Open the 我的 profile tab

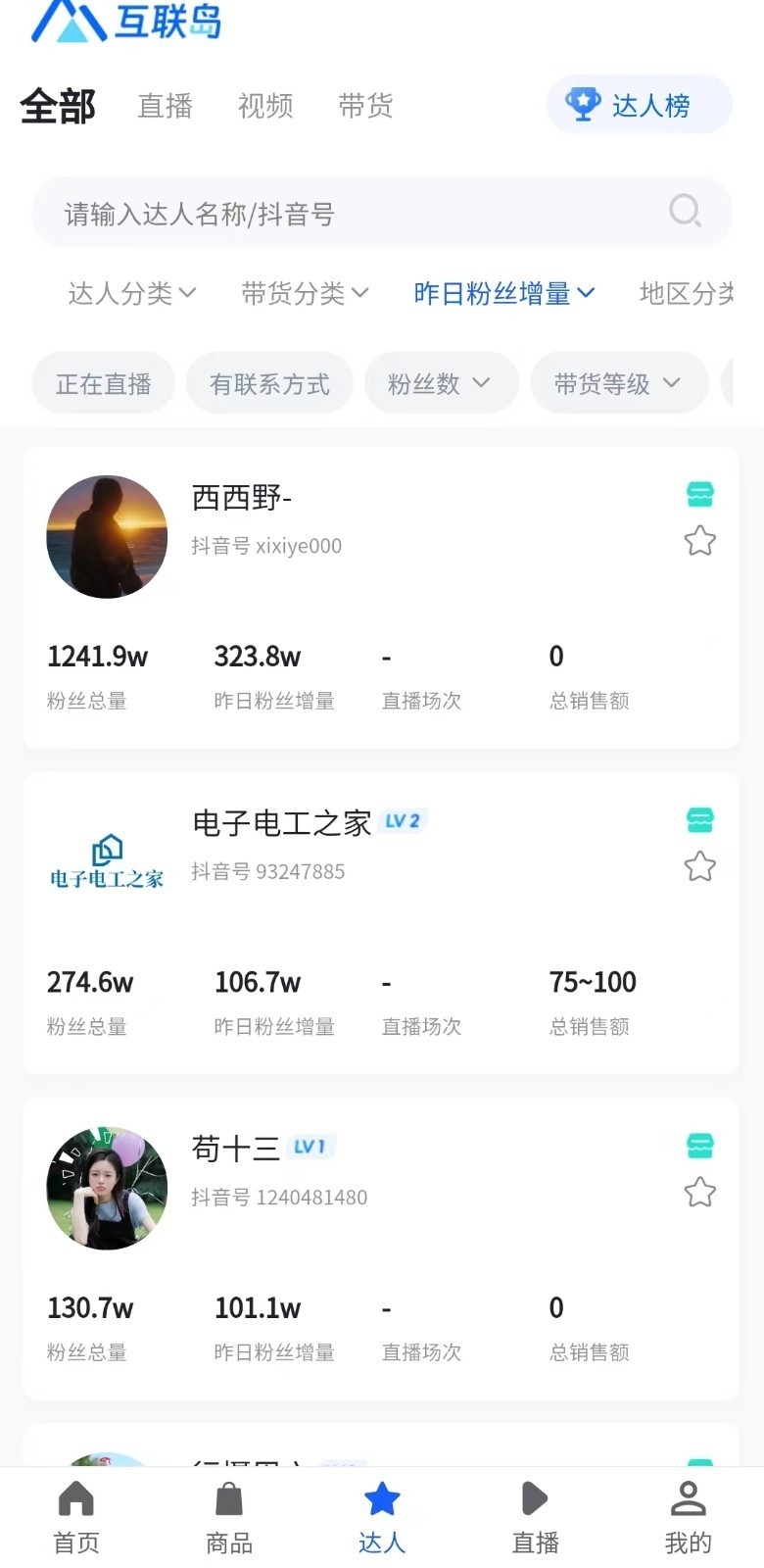click(688, 1517)
